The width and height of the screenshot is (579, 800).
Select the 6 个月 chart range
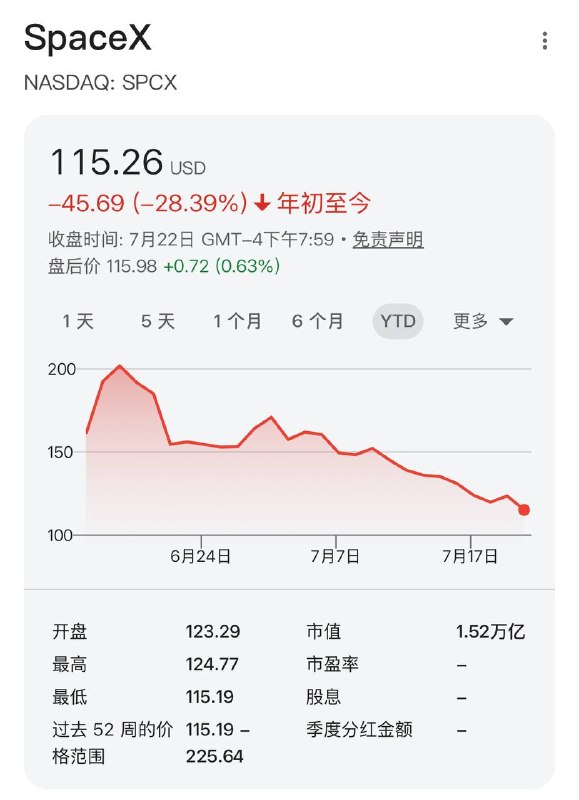coord(317,321)
